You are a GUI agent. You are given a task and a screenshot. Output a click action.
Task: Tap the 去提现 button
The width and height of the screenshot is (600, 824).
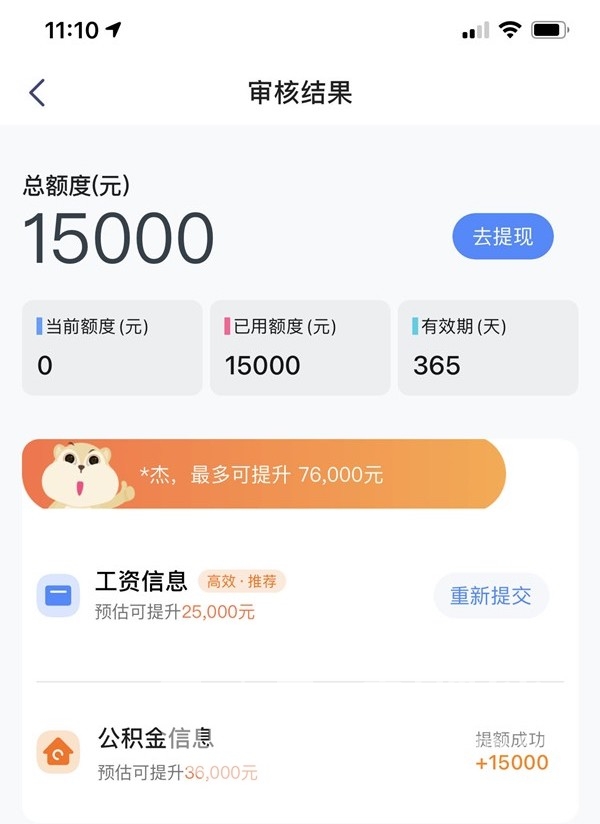[503, 237]
